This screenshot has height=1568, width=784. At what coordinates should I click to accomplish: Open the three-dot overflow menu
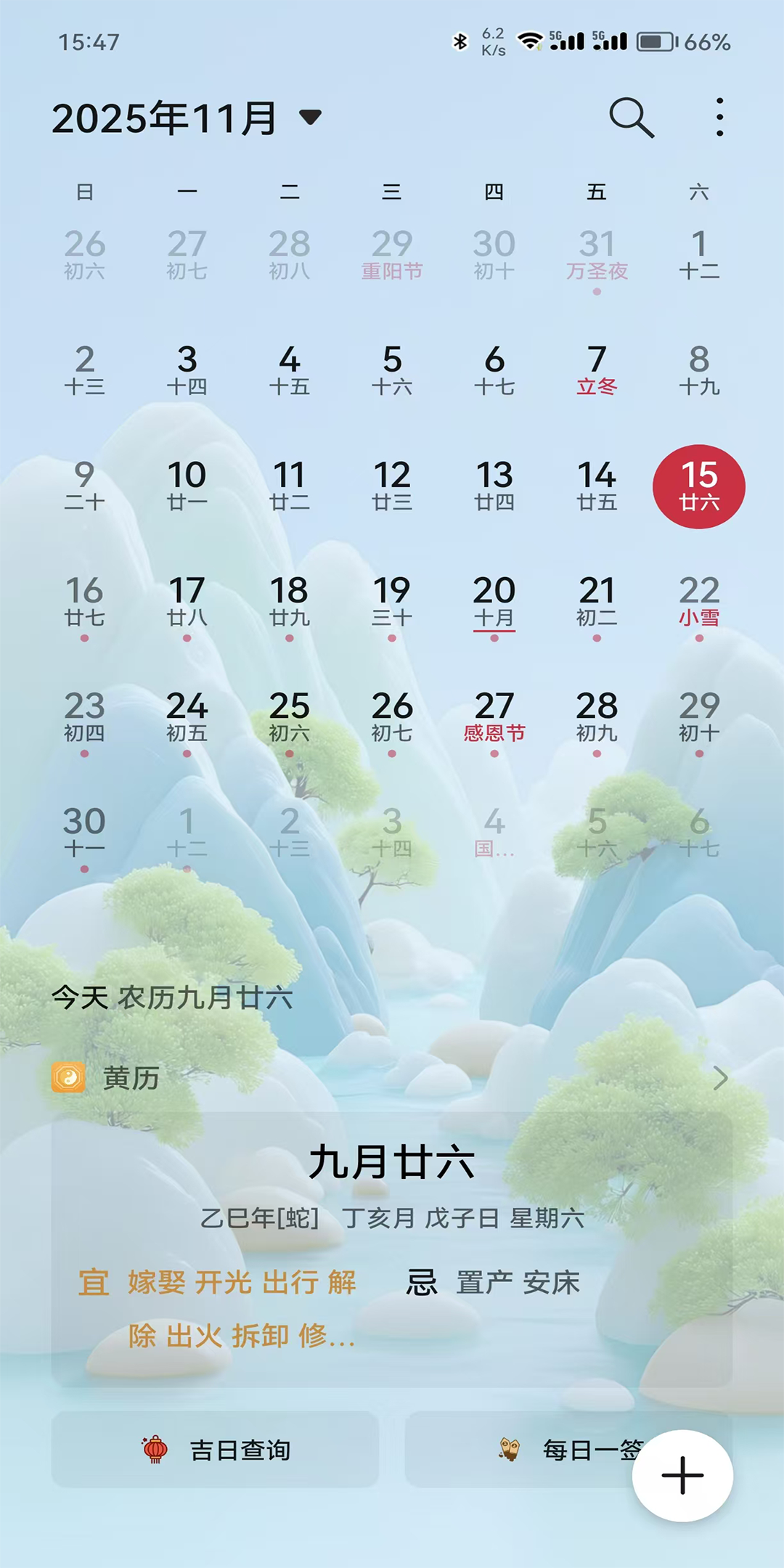click(719, 117)
